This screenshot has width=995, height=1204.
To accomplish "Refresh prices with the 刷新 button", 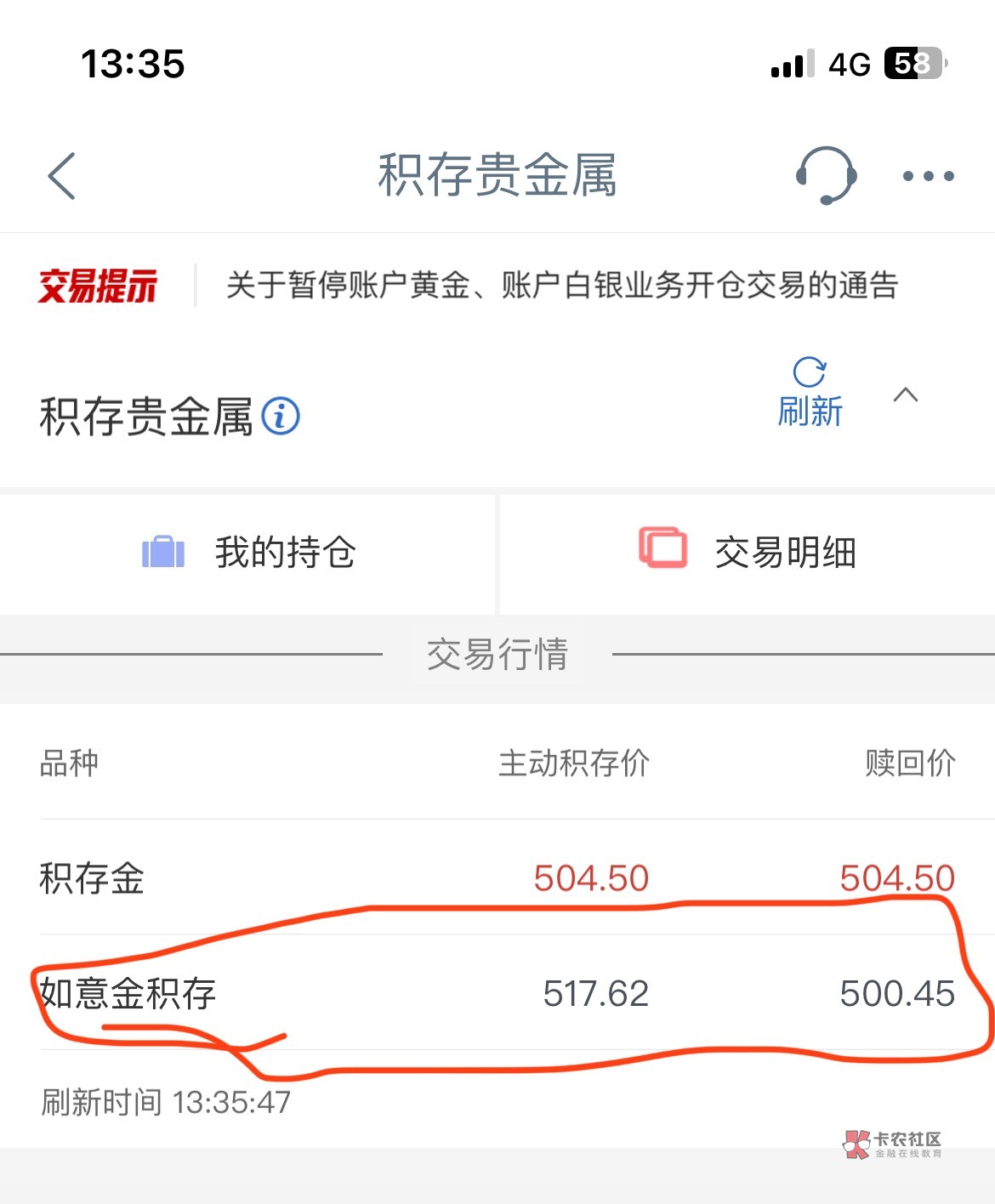I will pyautogui.click(x=810, y=393).
